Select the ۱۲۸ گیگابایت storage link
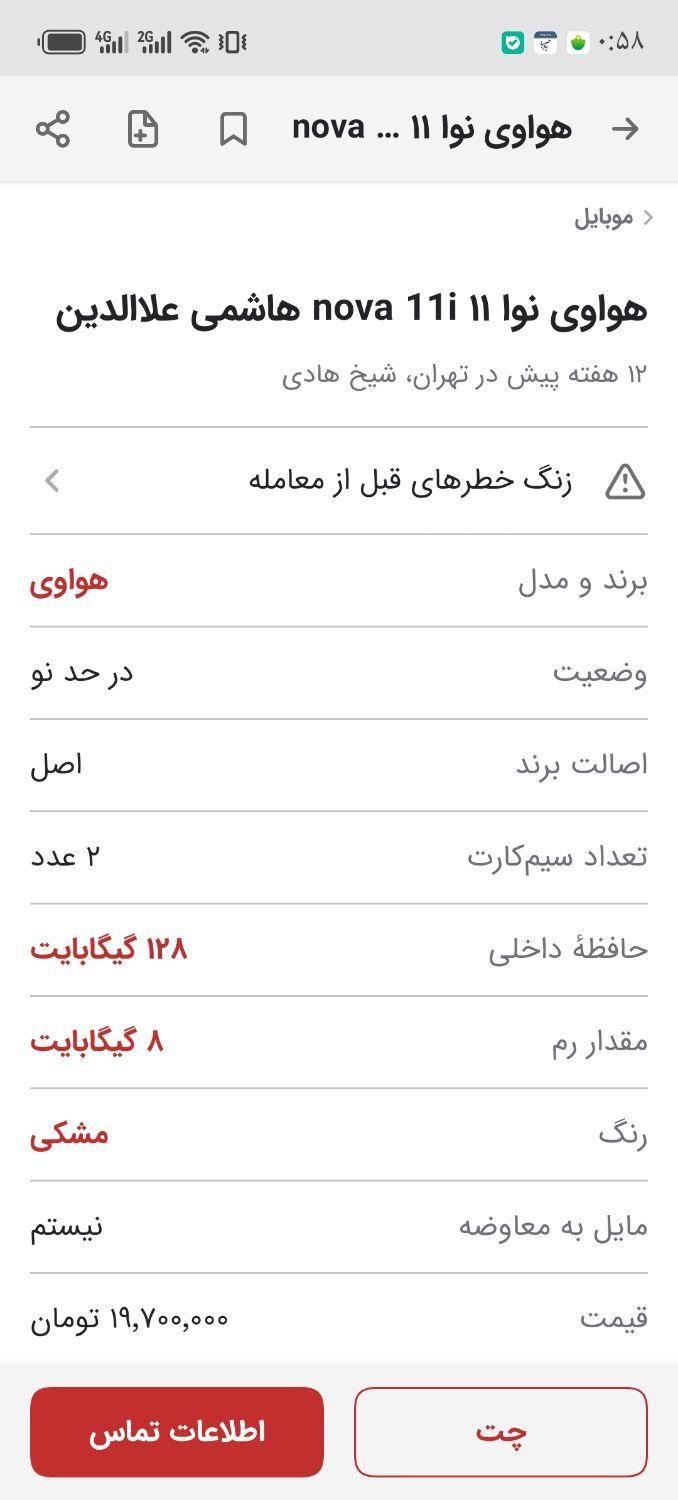The width and height of the screenshot is (678, 1500). tap(109, 949)
